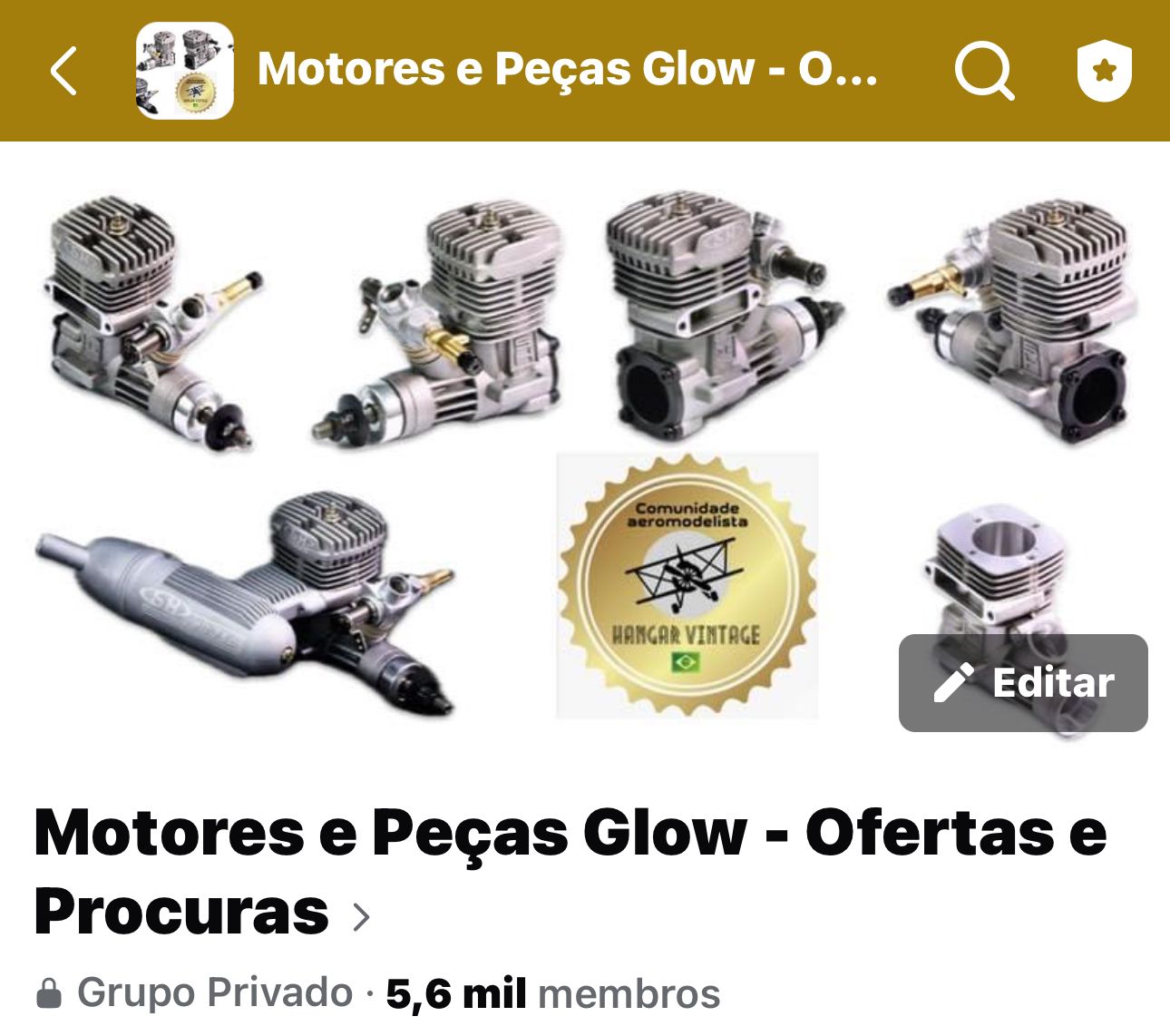
Task: Open group details via the title chevron
Action: click(362, 916)
